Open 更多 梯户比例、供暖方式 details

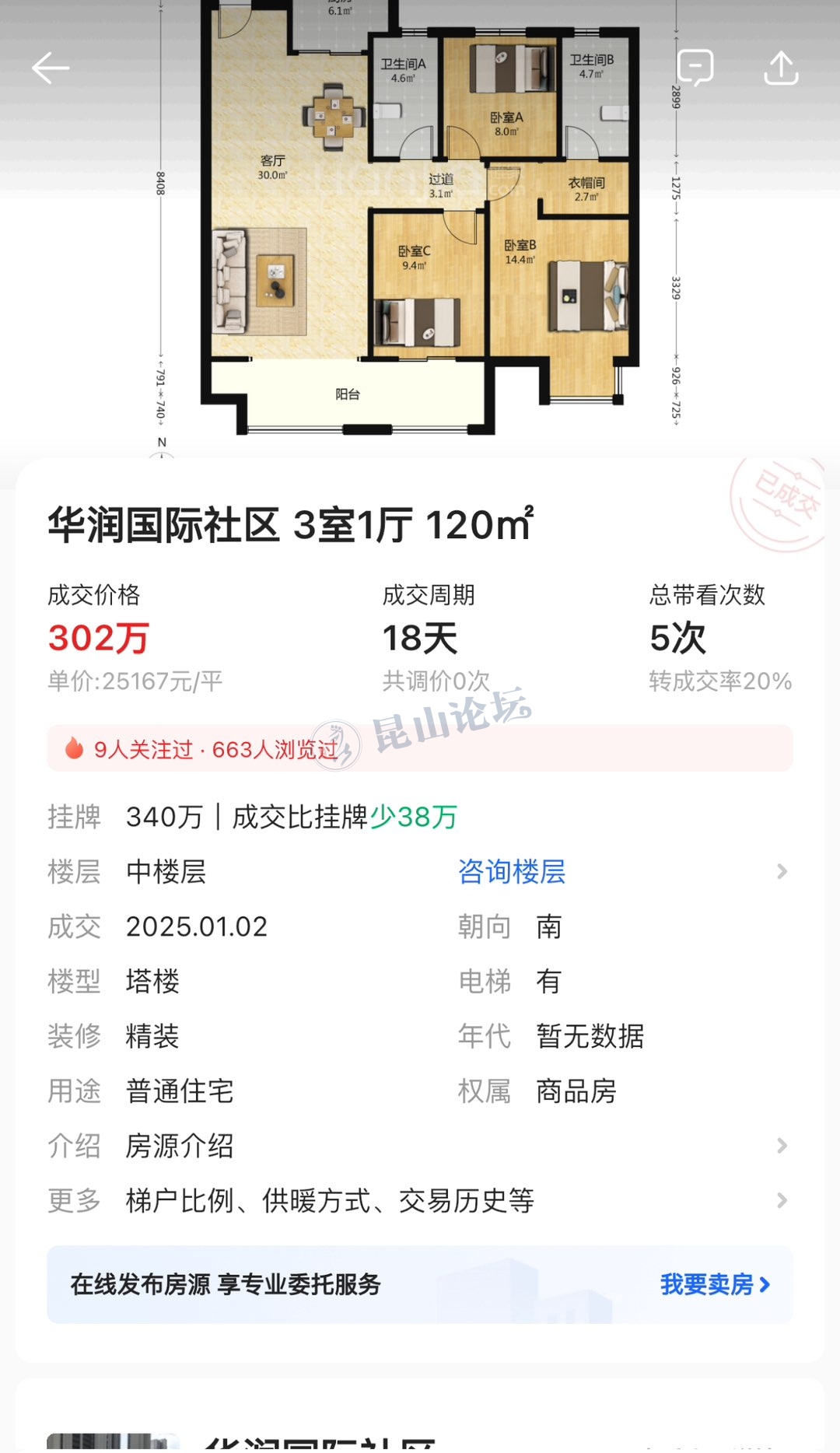[x=420, y=1201]
